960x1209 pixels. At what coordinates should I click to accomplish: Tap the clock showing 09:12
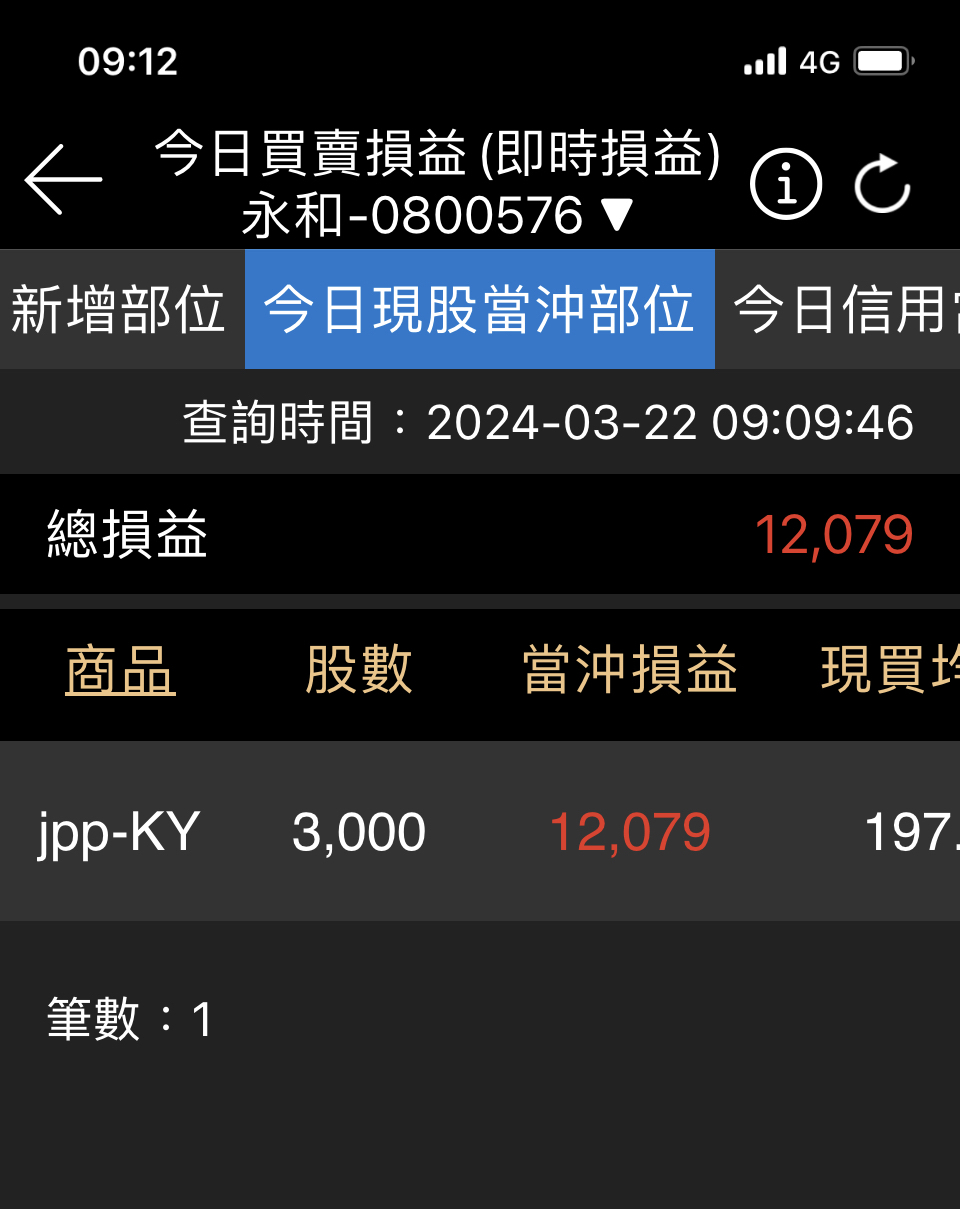(128, 62)
